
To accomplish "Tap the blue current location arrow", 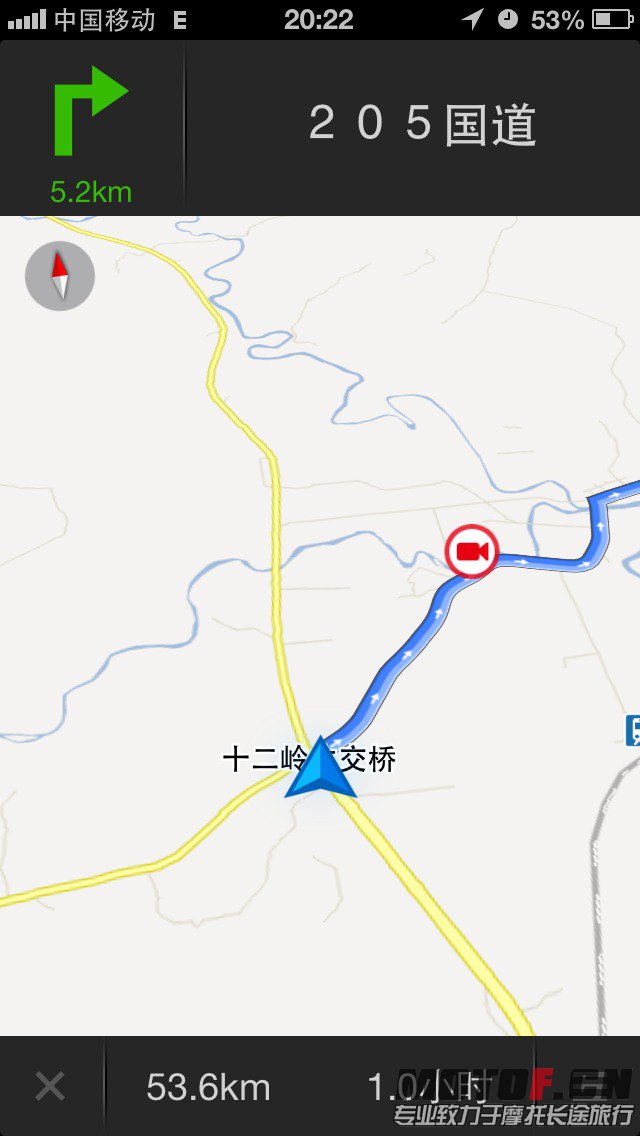I will 320,769.
